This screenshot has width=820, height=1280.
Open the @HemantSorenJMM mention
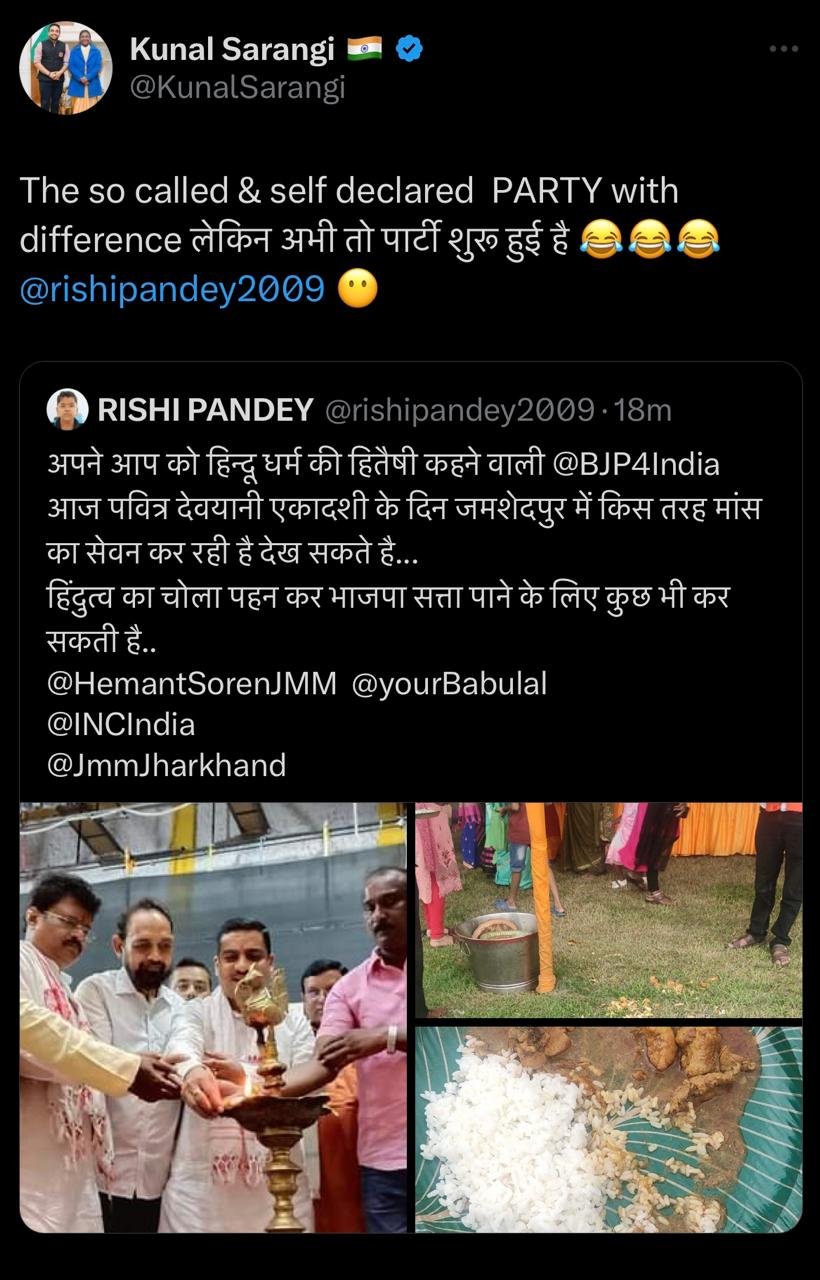point(190,684)
